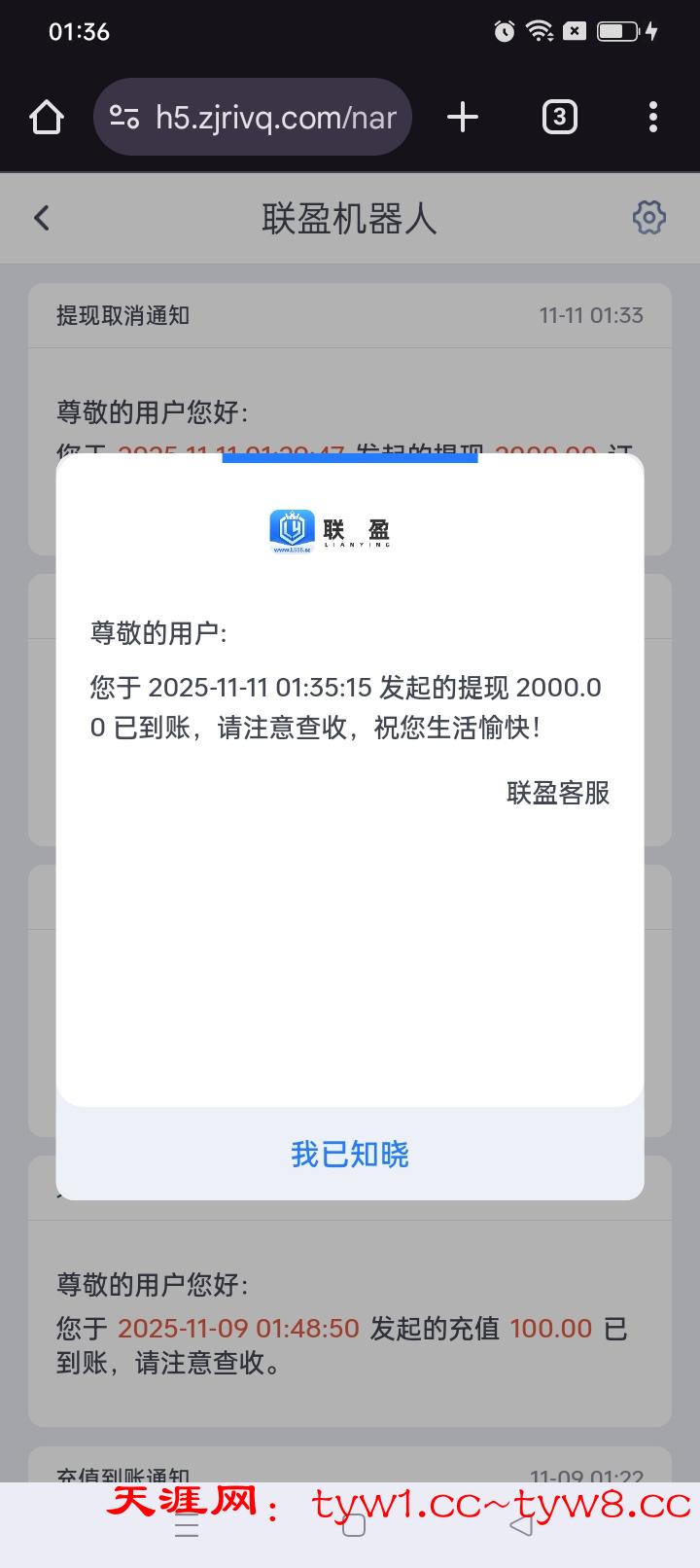Open a new browser tab
This screenshot has width=700, height=1568.
click(x=463, y=118)
